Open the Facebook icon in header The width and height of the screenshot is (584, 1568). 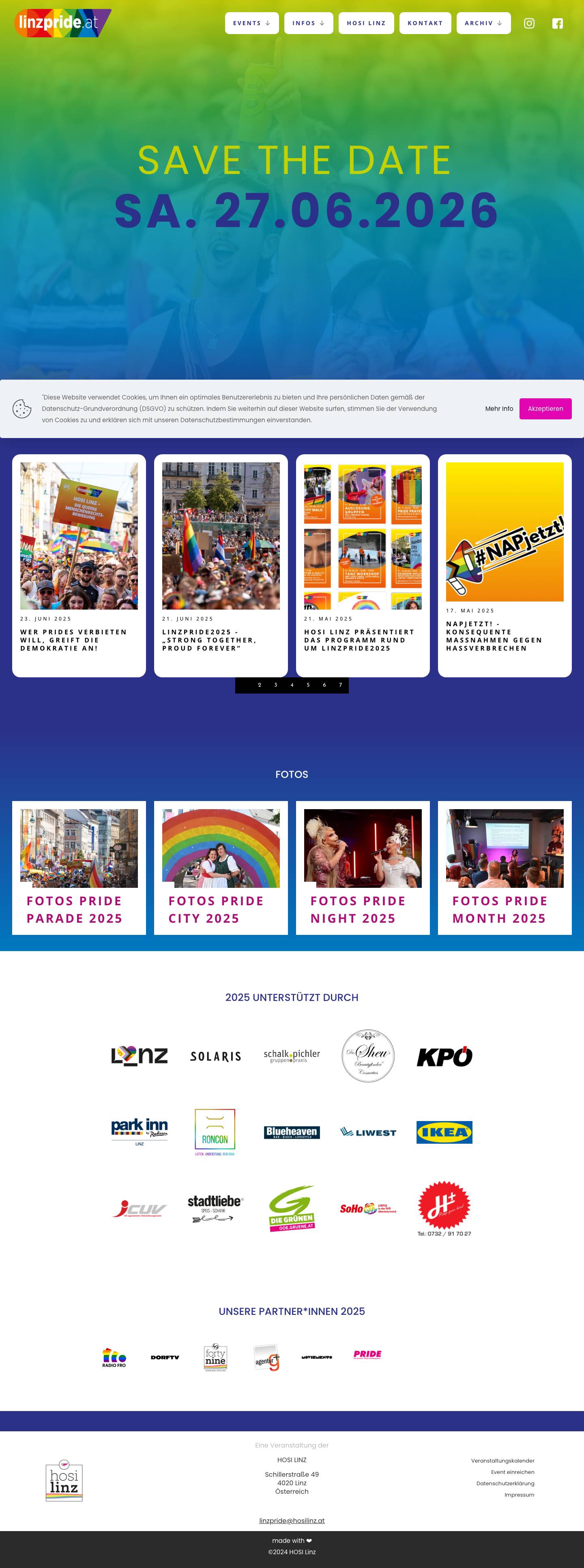click(557, 23)
